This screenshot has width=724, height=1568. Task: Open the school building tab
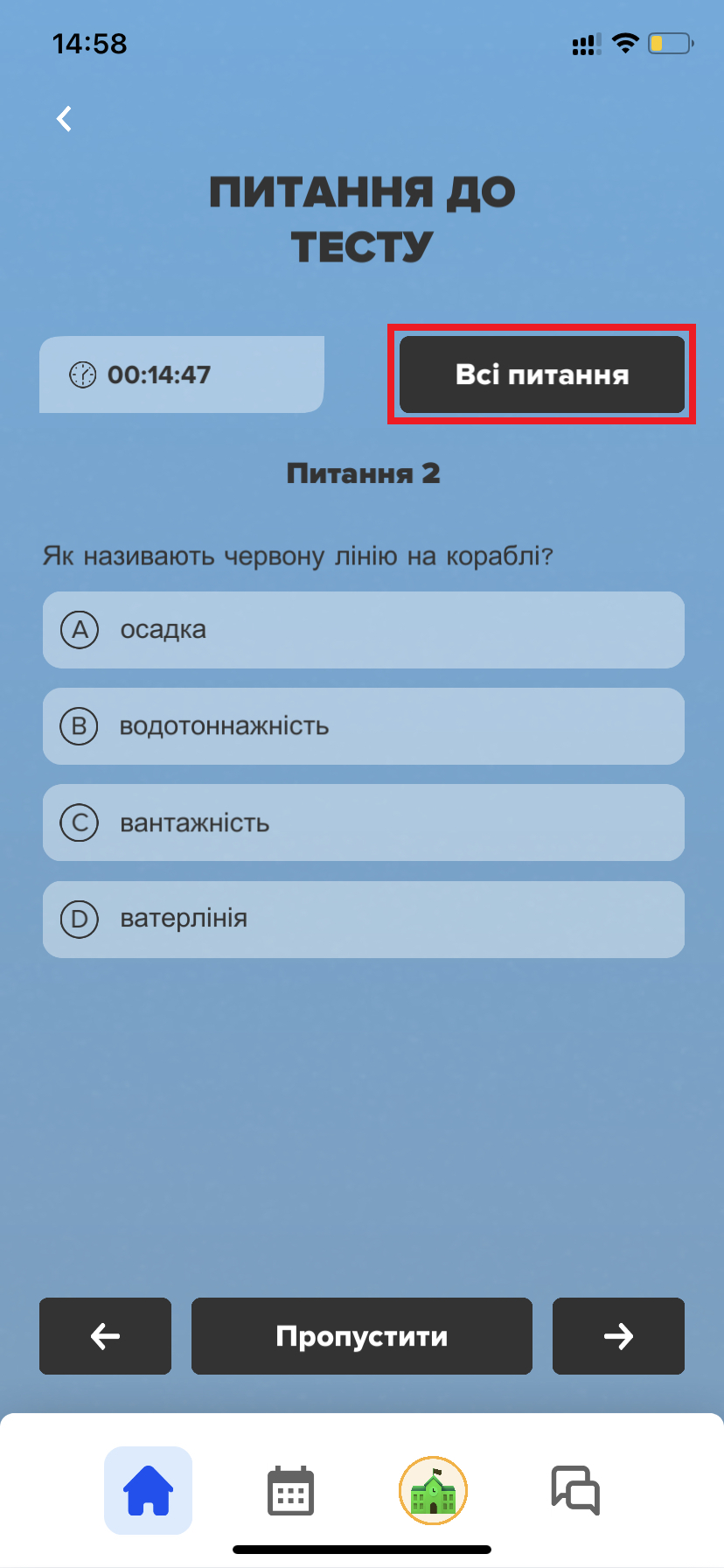point(433,1490)
